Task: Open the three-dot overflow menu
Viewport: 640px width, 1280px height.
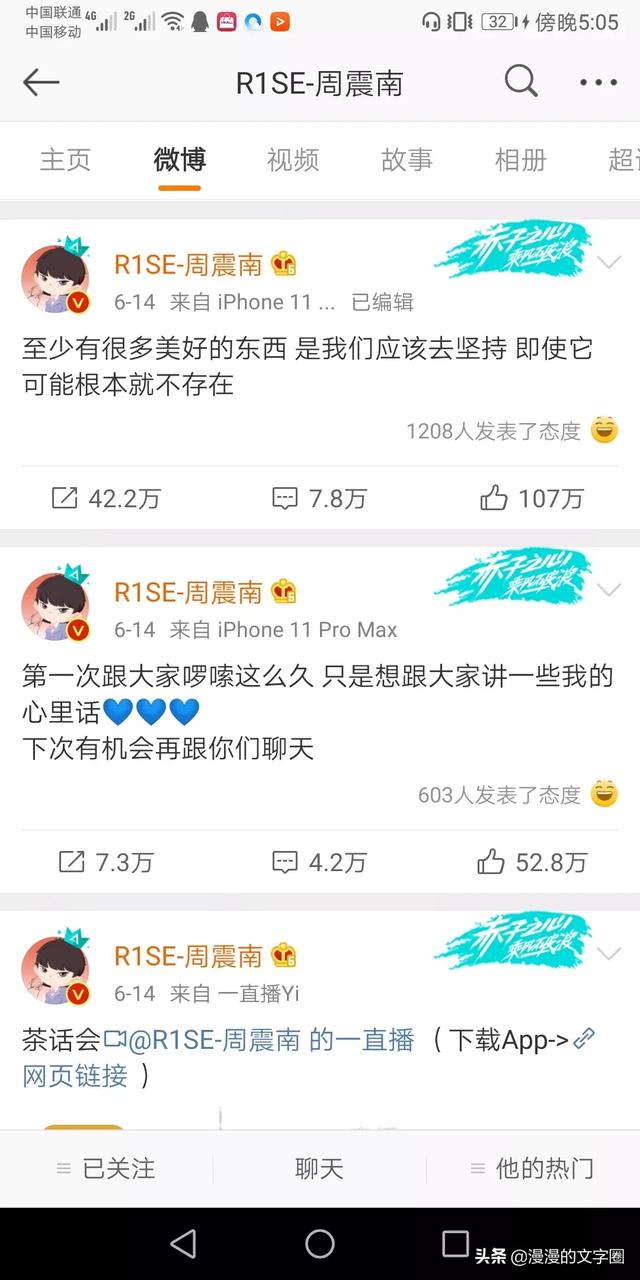Action: [599, 83]
